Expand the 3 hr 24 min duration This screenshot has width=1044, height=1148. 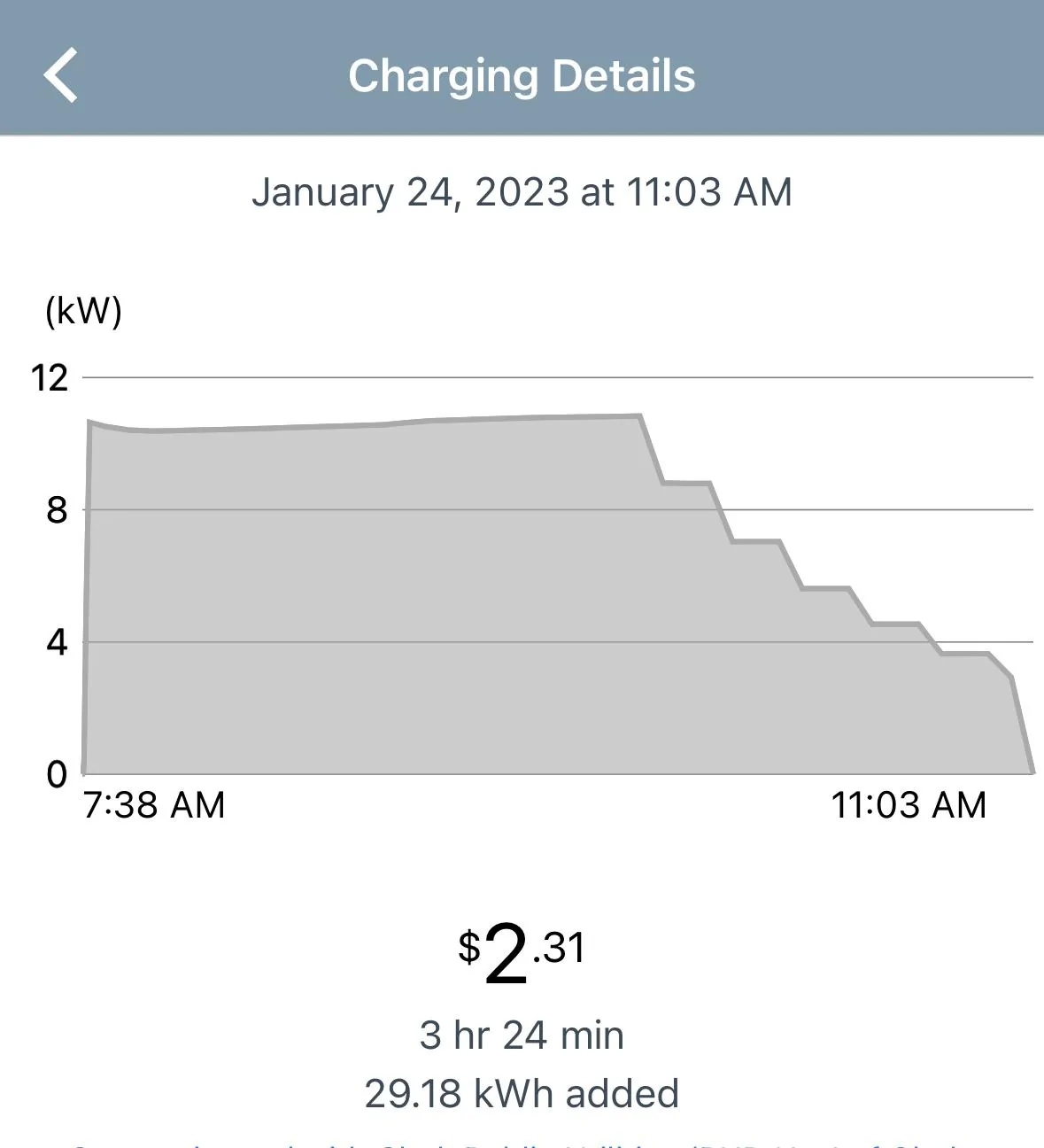click(x=521, y=1034)
